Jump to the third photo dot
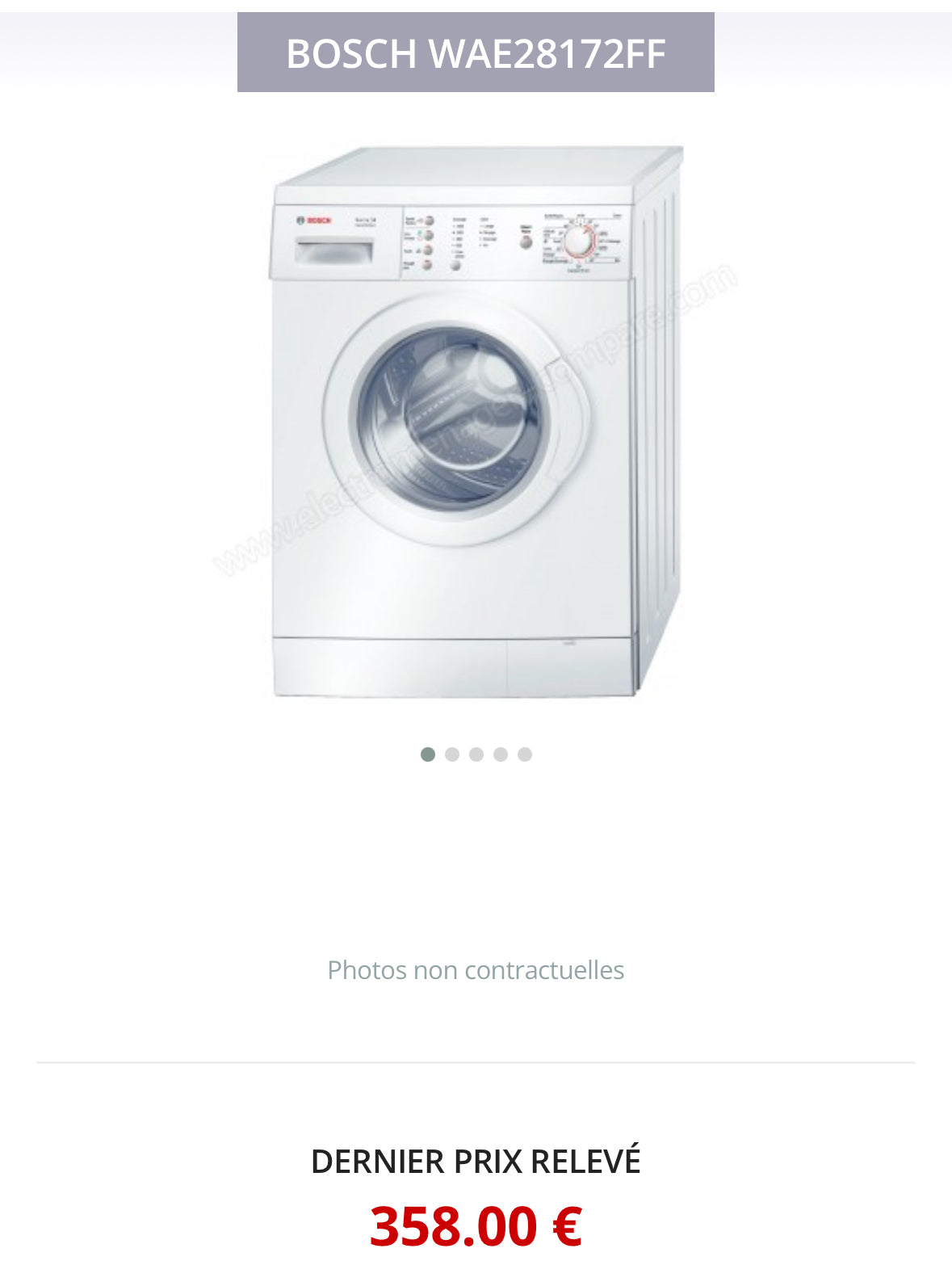Viewport: 952px width, 1265px height. pos(476,754)
